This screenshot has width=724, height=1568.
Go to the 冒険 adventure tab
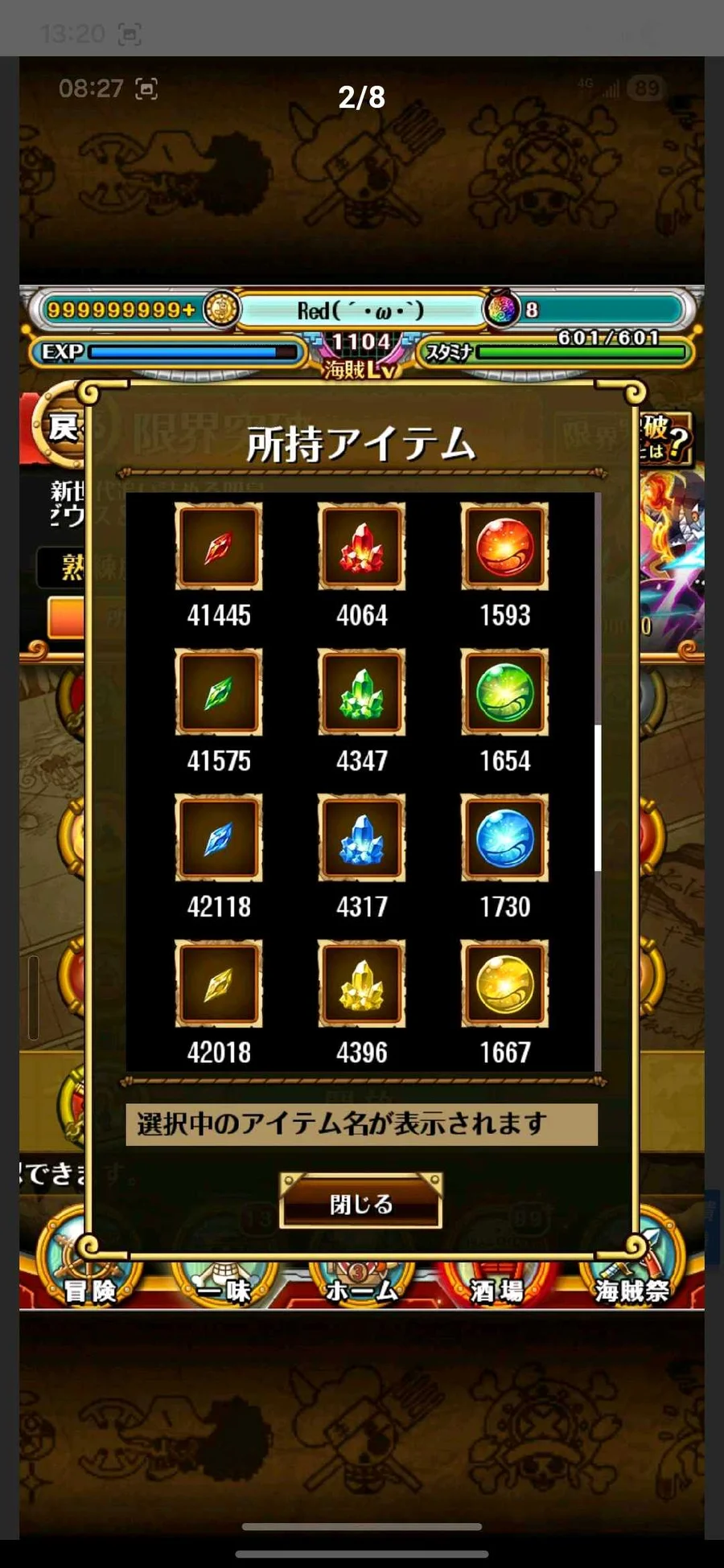[x=90, y=1284]
